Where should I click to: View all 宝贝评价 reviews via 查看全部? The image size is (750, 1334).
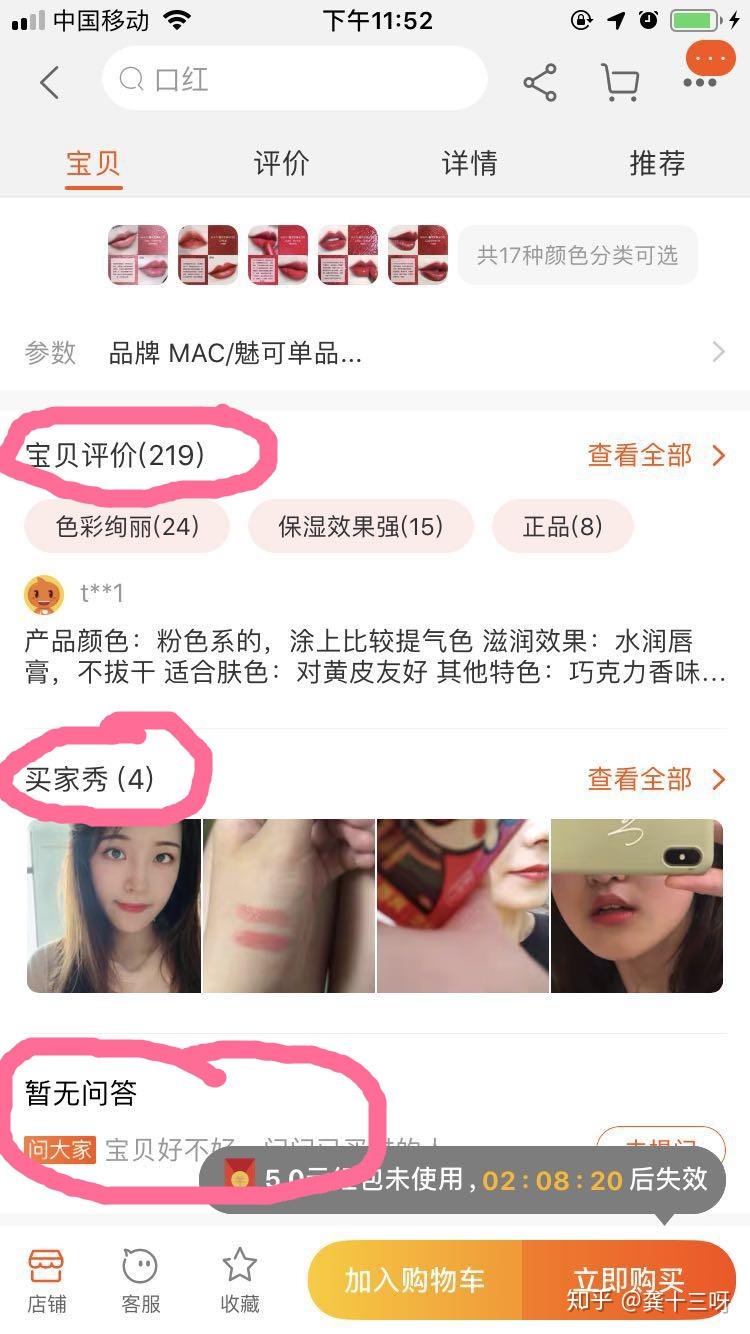tap(656, 456)
